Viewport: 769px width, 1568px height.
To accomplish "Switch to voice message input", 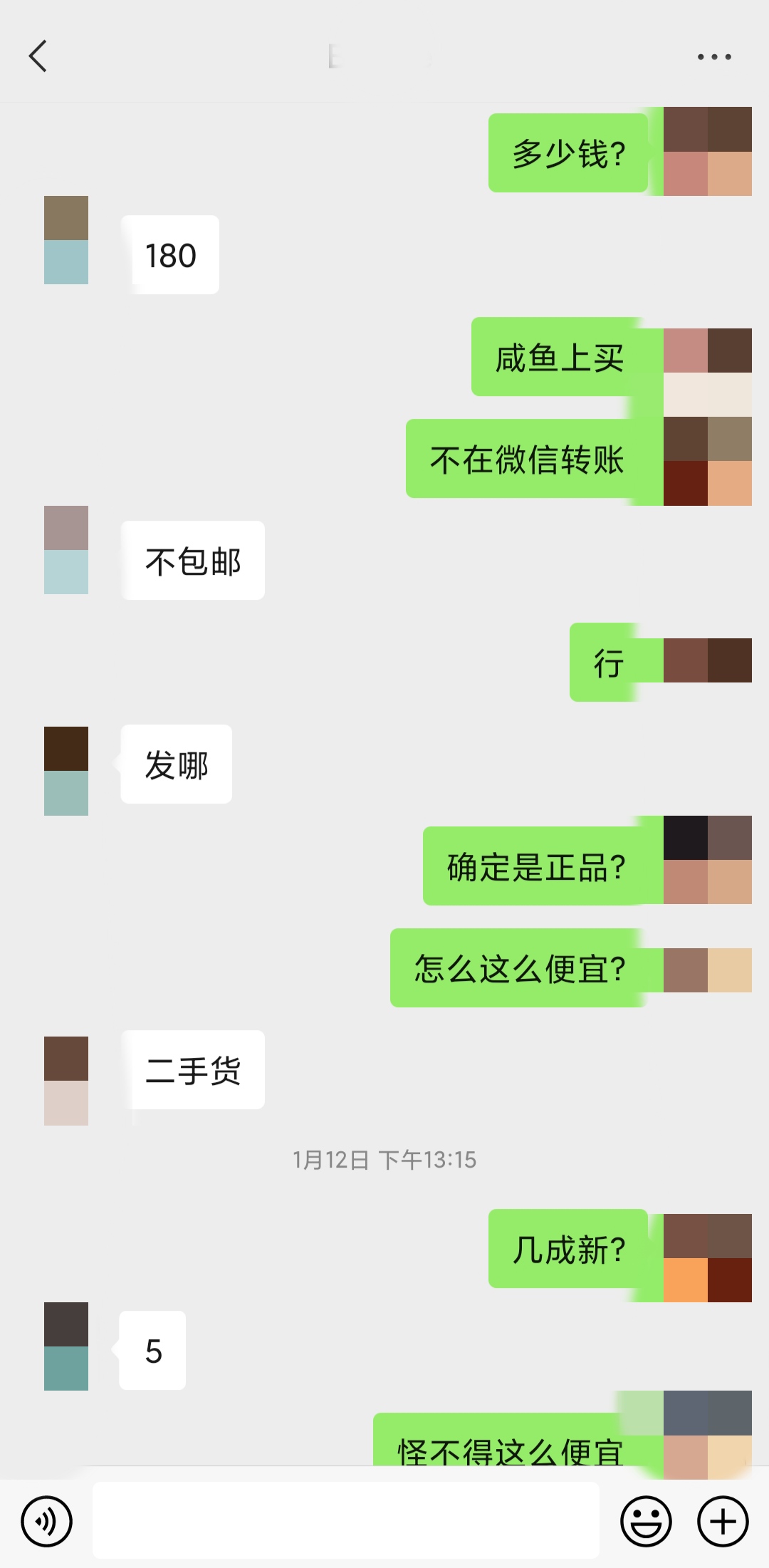I will 47,1522.
